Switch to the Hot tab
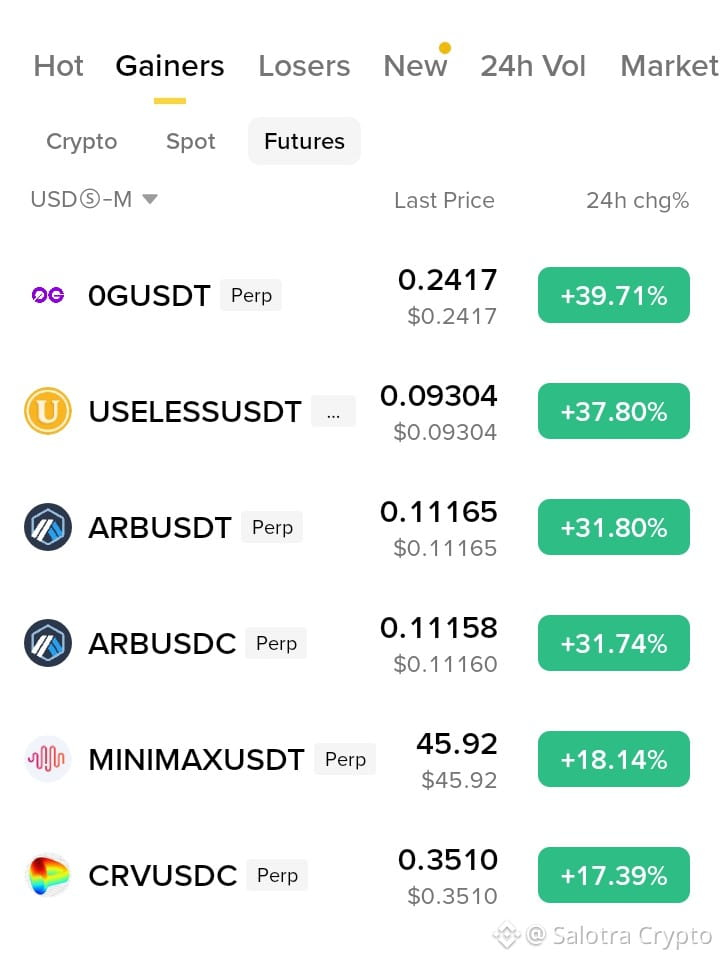Screen dimensions: 720x960 click(58, 66)
